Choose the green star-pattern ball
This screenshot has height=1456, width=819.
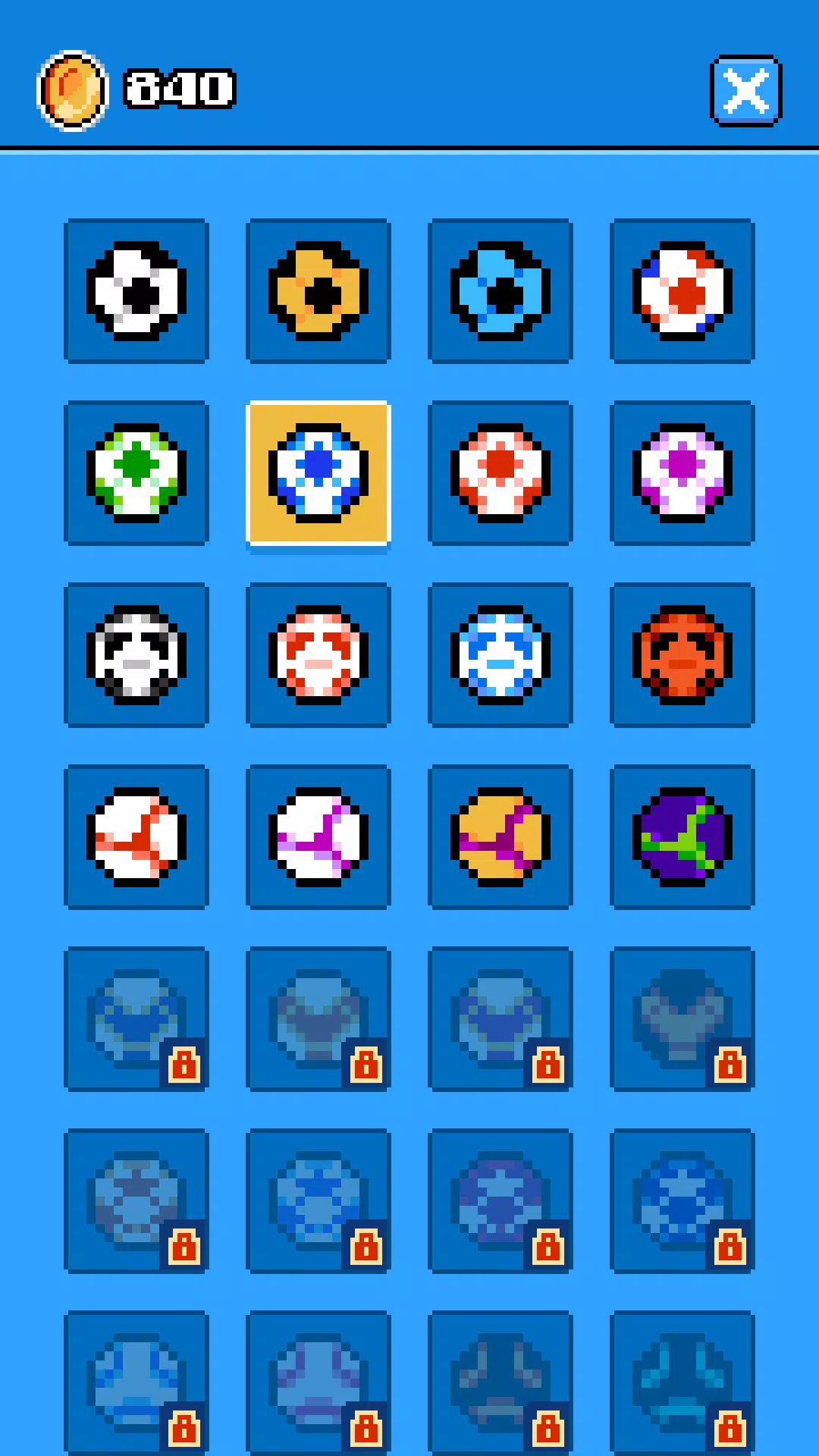[x=136, y=473]
